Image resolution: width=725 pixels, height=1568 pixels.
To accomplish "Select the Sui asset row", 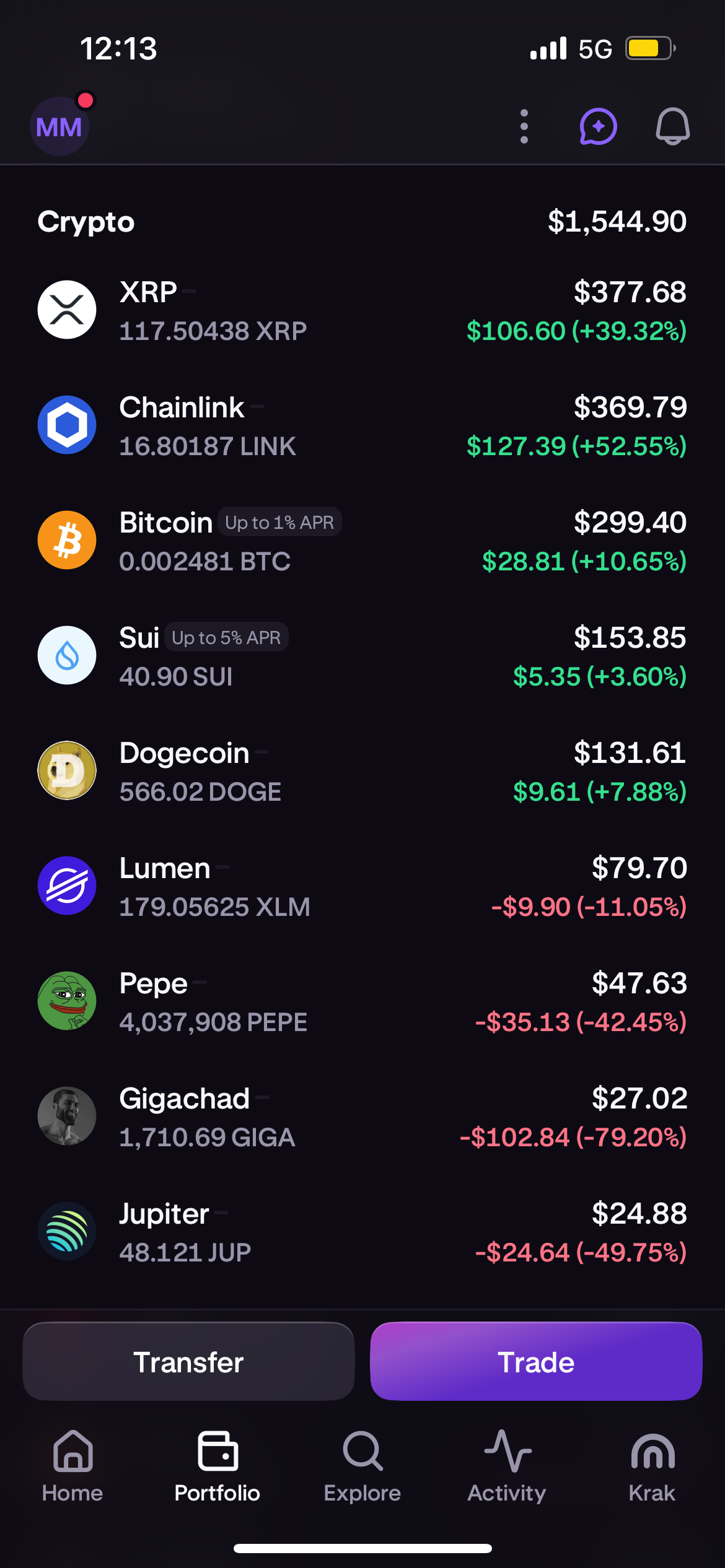I will click(362, 656).
